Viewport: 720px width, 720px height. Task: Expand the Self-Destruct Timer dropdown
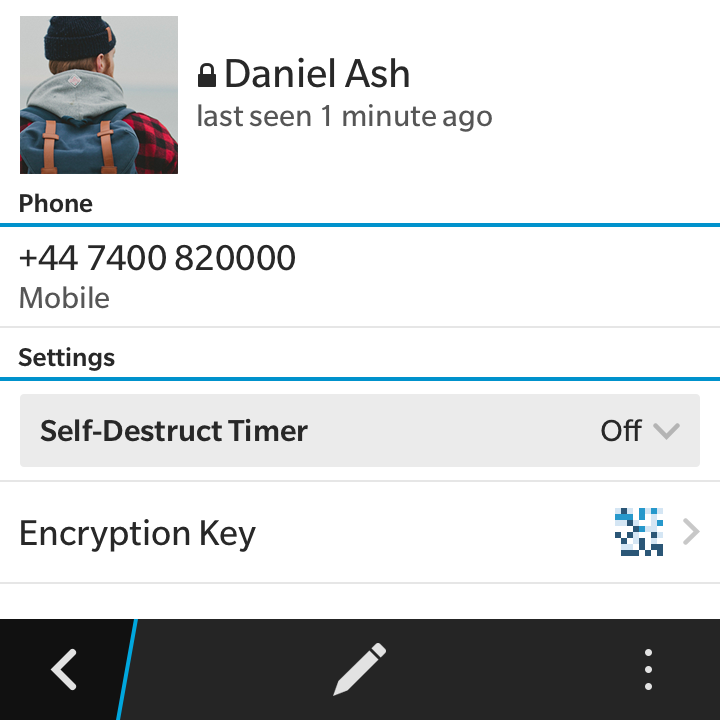[360, 431]
